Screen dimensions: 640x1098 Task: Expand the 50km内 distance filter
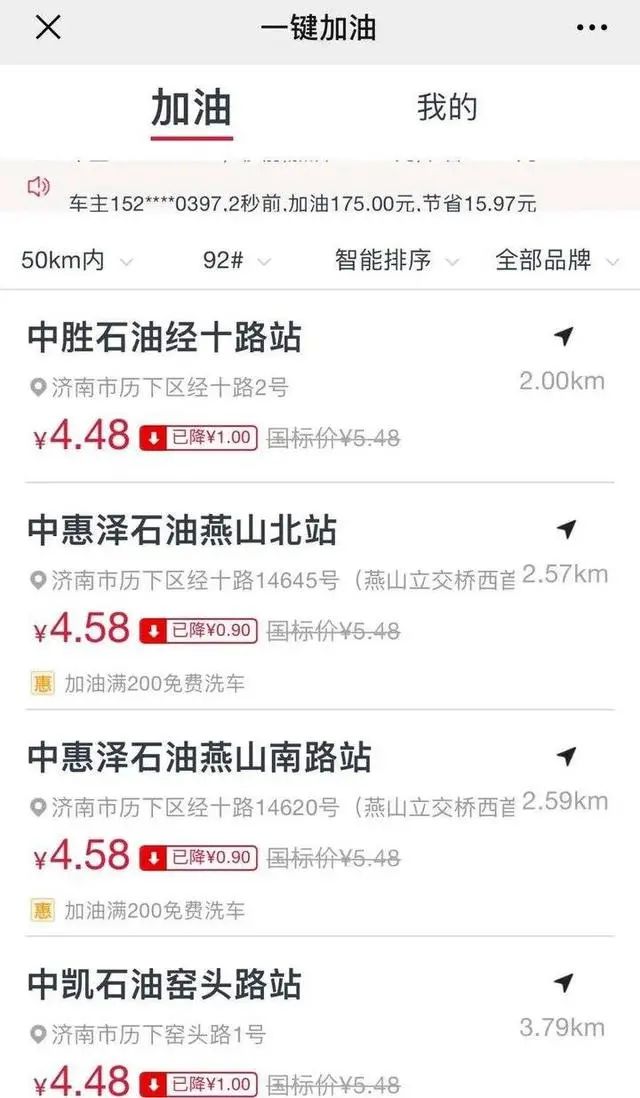pyautogui.click(x=76, y=260)
